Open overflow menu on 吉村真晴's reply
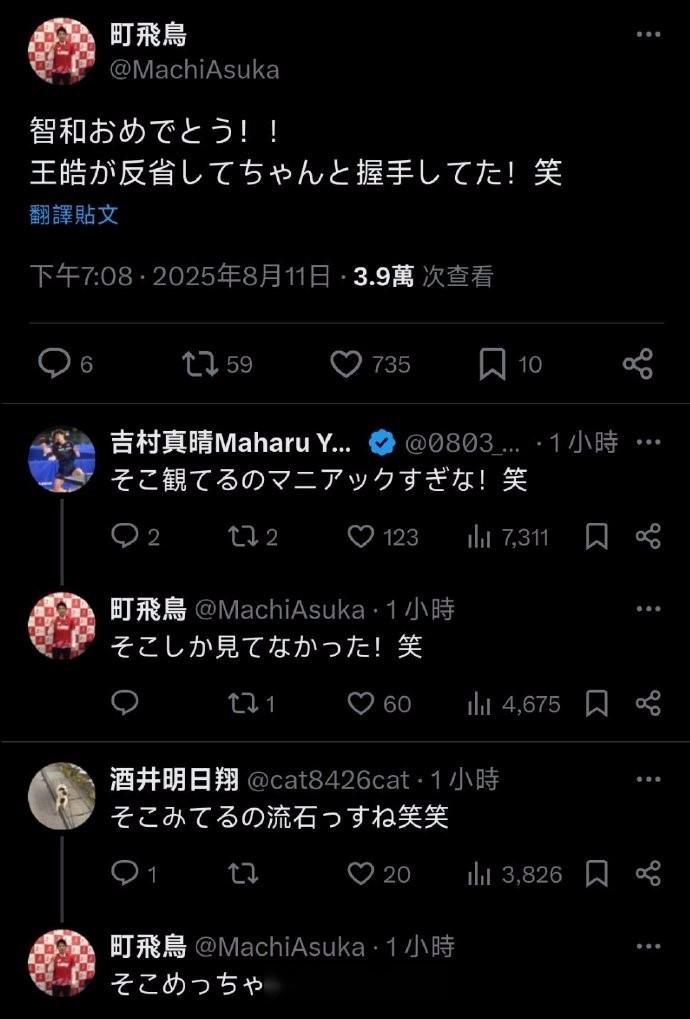 coord(649,441)
